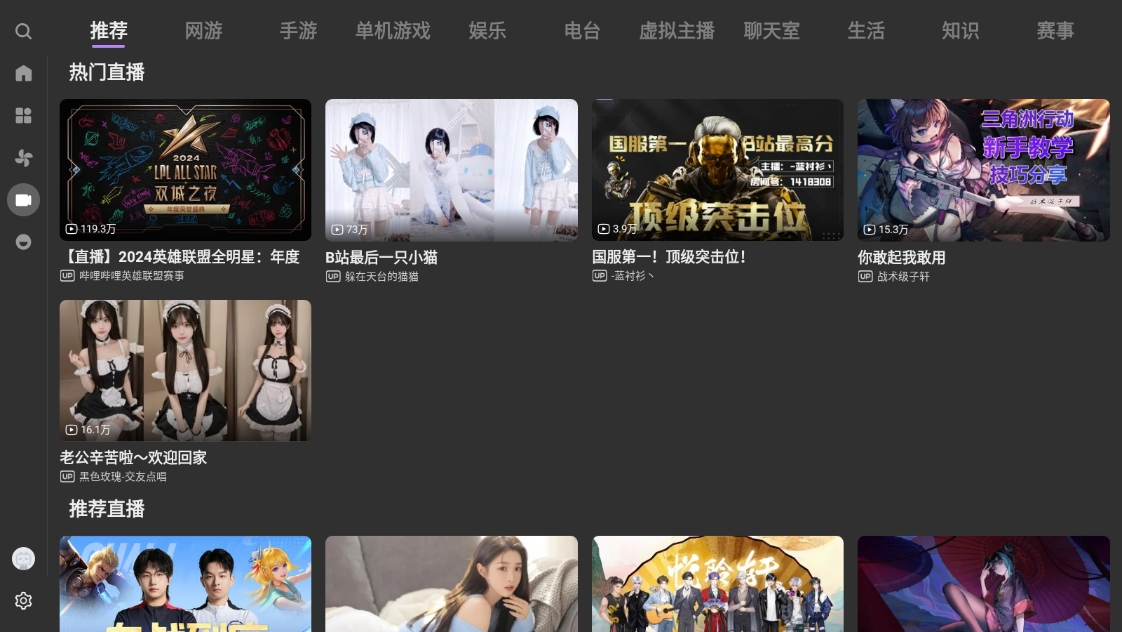The image size is (1122, 632).
Task: Open the 聊天室 tab
Action: tap(771, 31)
